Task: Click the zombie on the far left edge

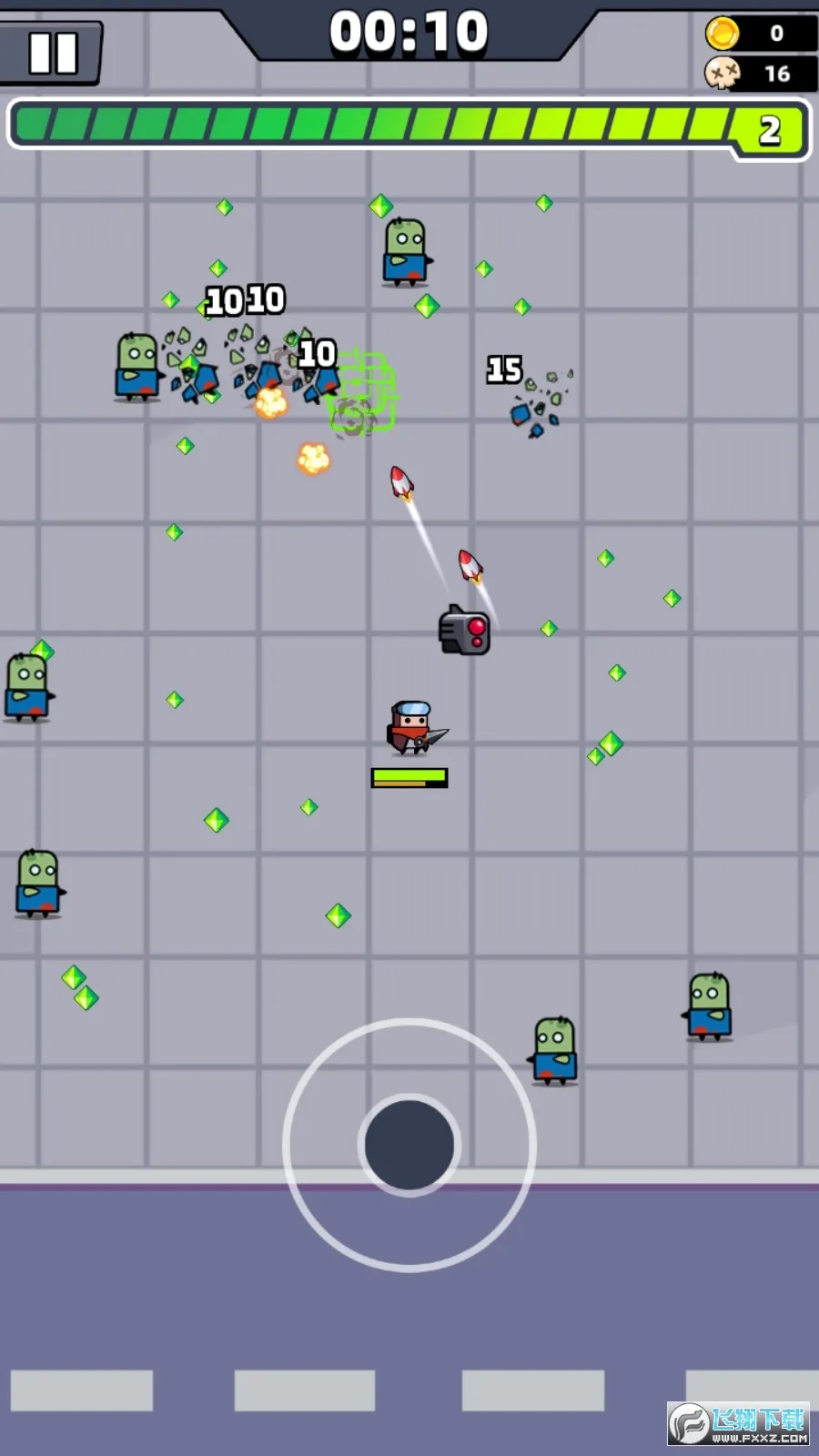Action: pos(27,687)
